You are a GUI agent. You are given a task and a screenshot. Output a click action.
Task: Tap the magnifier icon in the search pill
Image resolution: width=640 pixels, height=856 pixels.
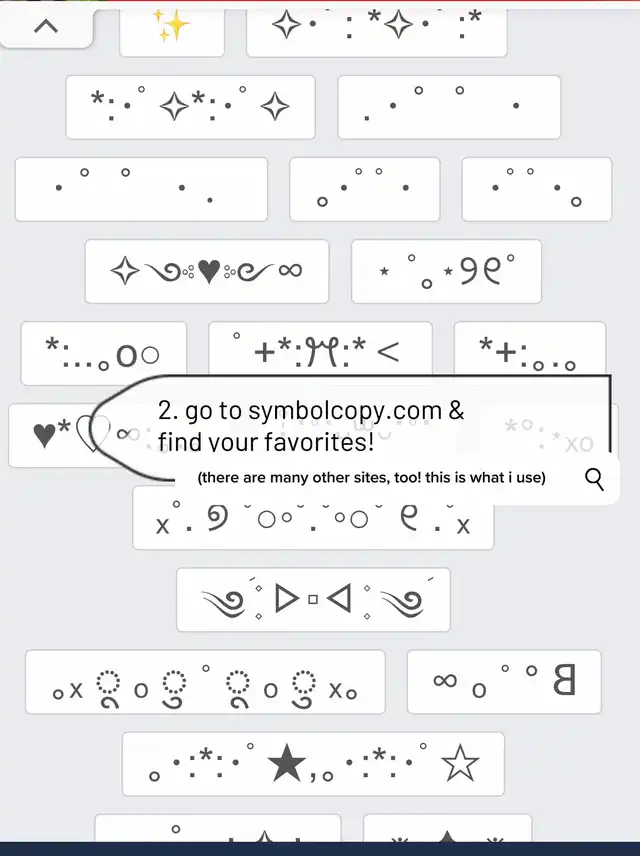(x=594, y=479)
